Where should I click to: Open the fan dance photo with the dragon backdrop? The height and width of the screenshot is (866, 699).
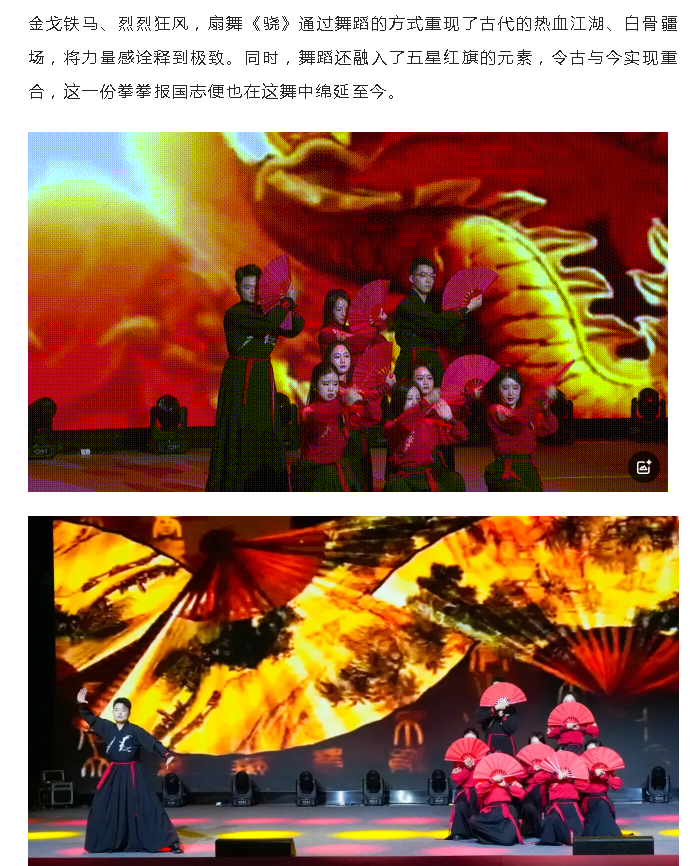point(347,311)
